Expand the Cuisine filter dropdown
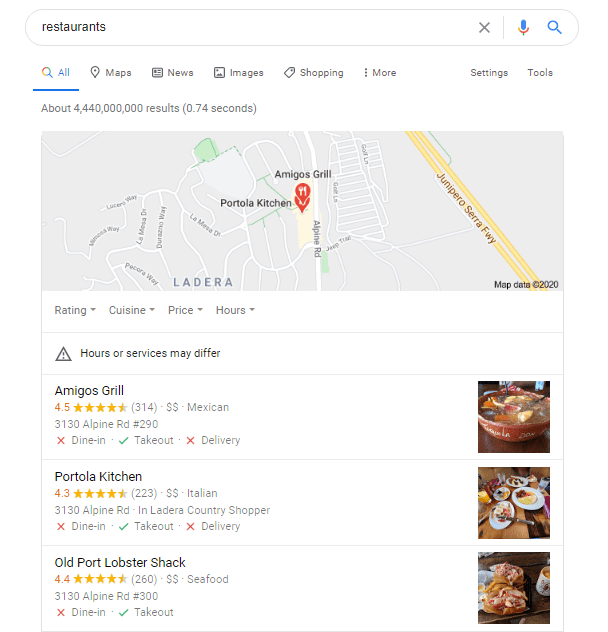 [x=131, y=310]
